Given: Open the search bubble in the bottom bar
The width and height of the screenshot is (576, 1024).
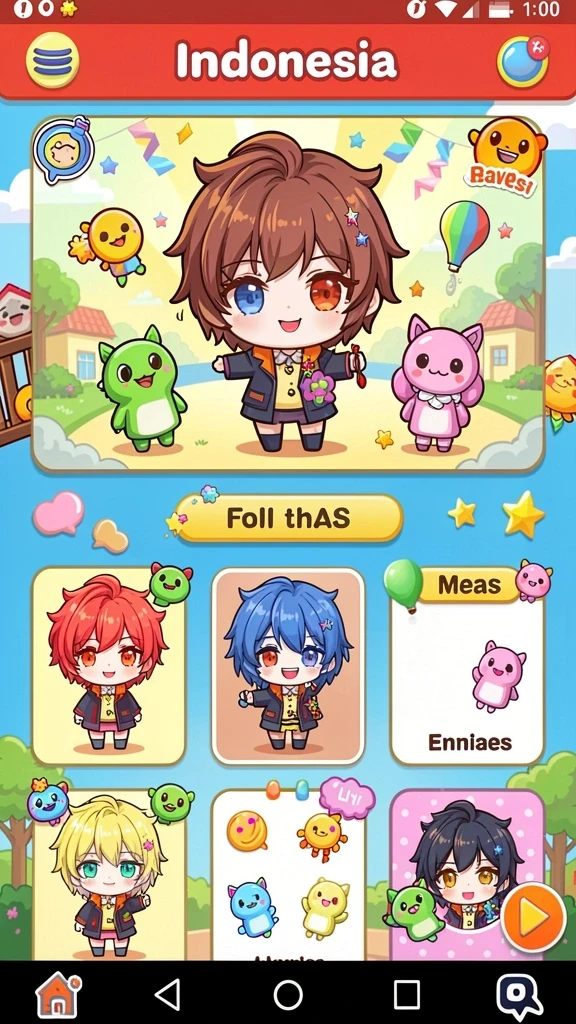Looking at the screenshot, I should [519, 997].
